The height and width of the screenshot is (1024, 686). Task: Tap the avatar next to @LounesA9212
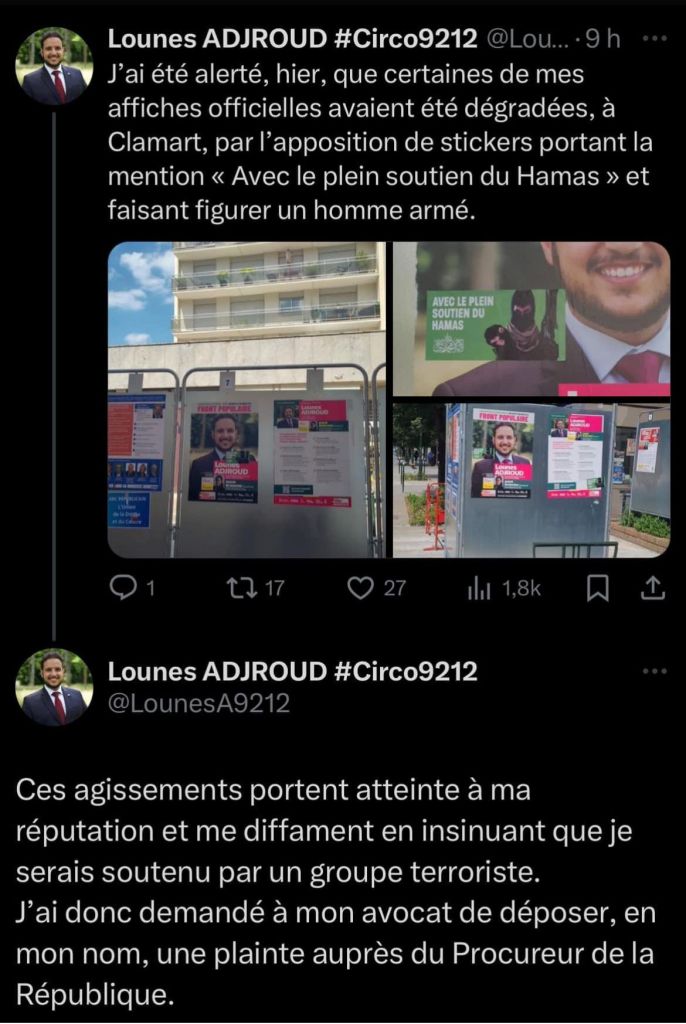[54, 687]
